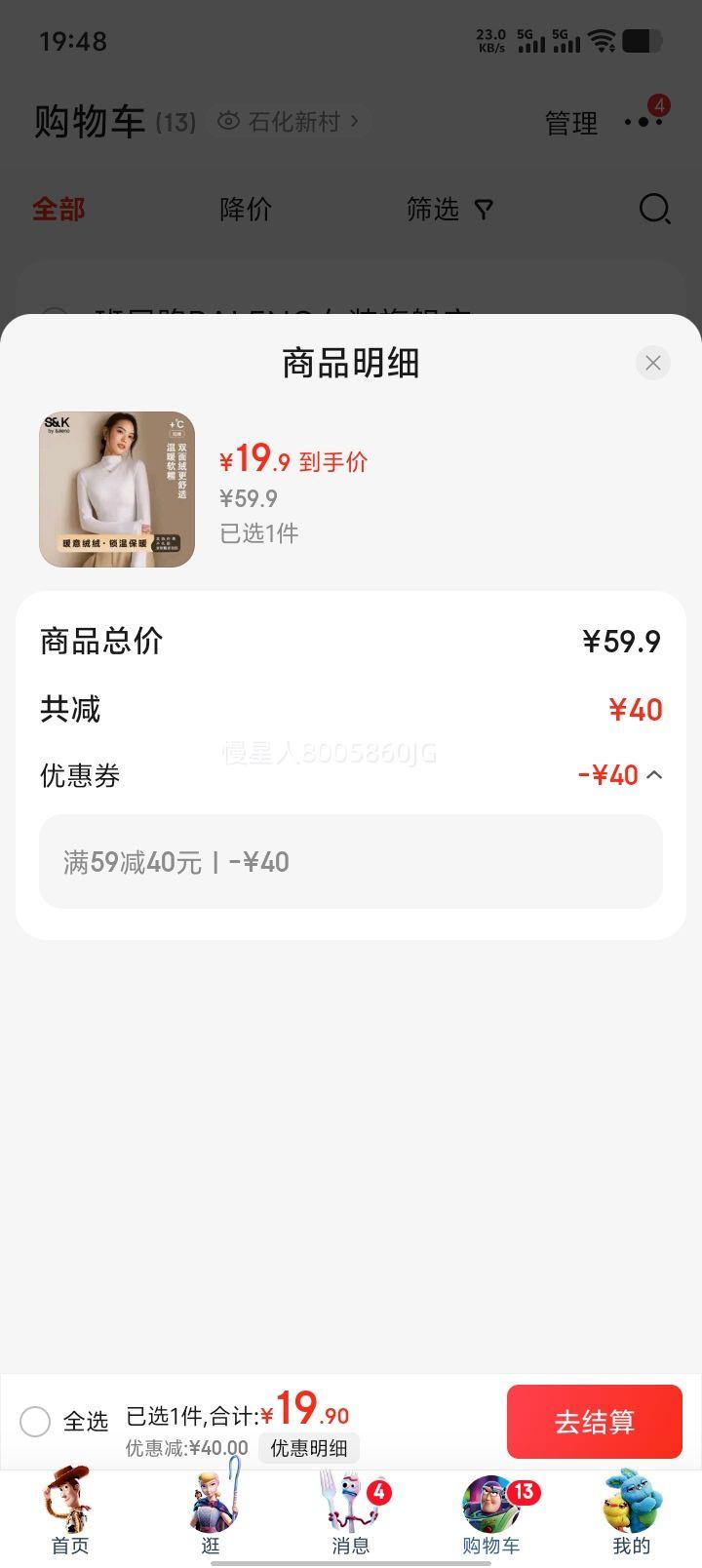Click the 管理 manage link
702x1568 pixels.
click(571, 124)
